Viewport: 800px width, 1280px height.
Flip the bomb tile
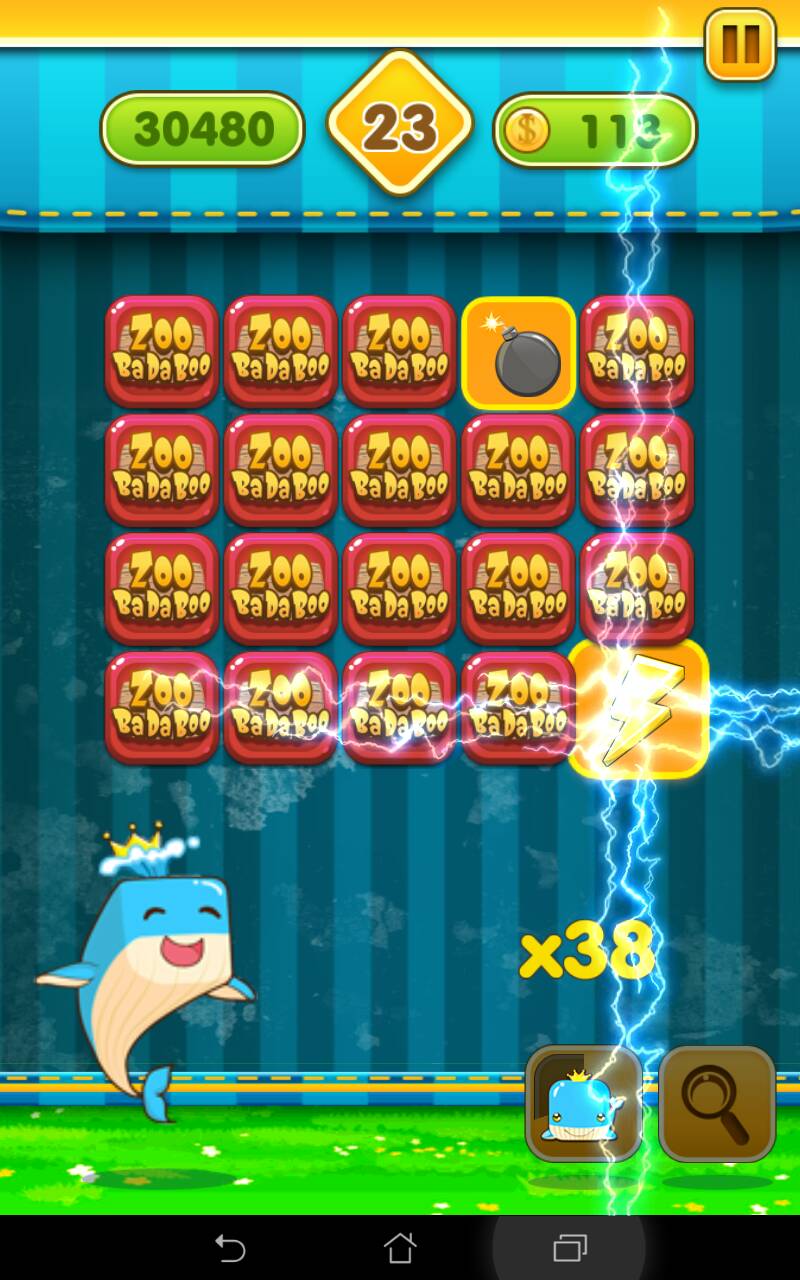pos(518,353)
